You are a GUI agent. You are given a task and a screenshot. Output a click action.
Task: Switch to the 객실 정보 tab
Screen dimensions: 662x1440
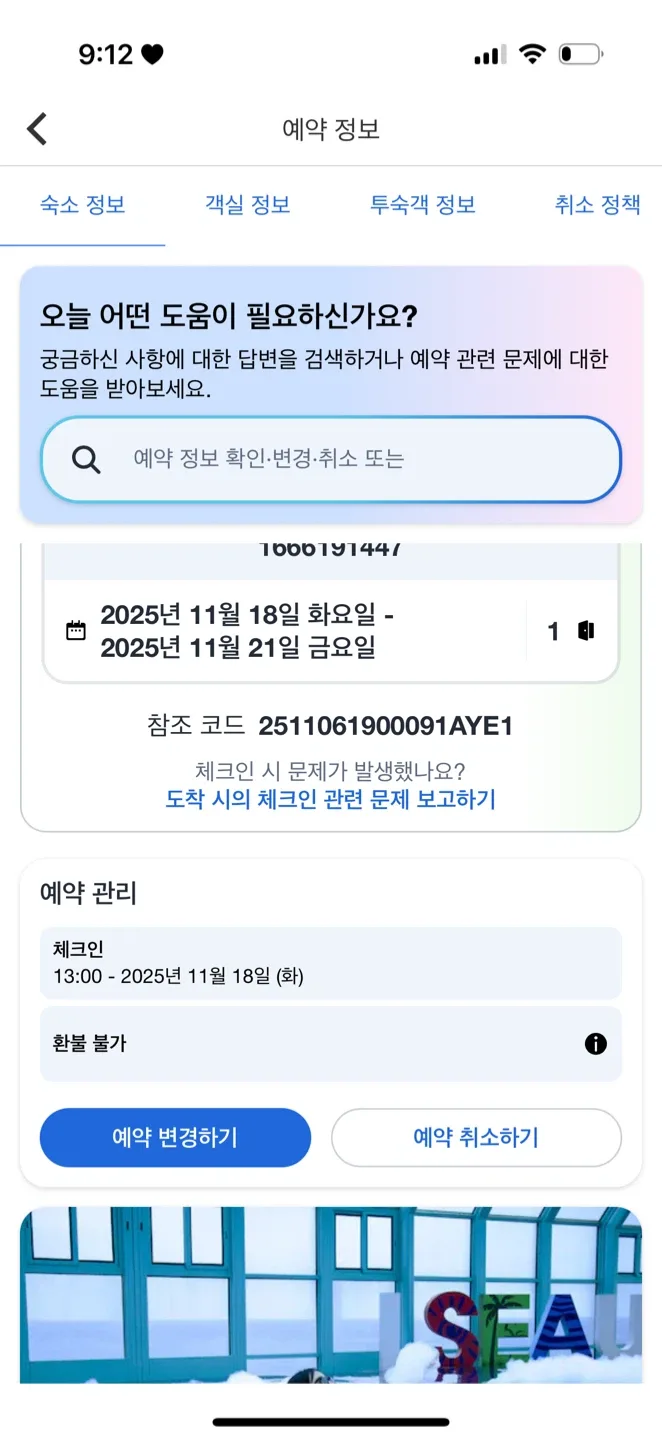[247, 205]
